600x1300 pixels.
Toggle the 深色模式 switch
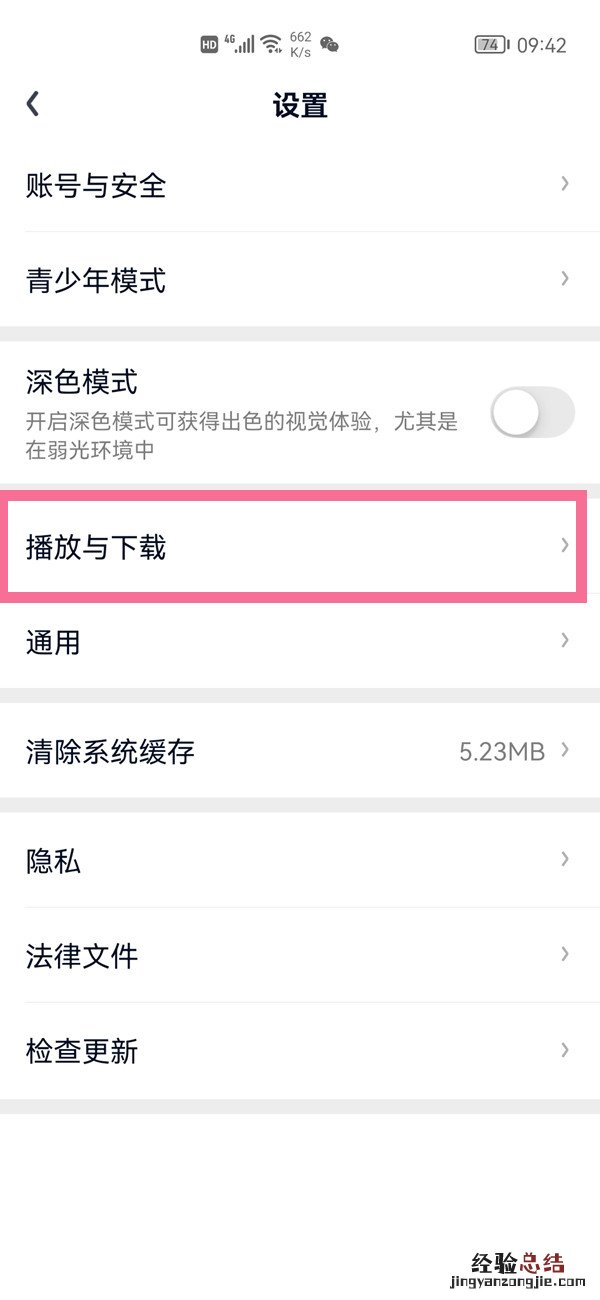(x=532, y=412)
